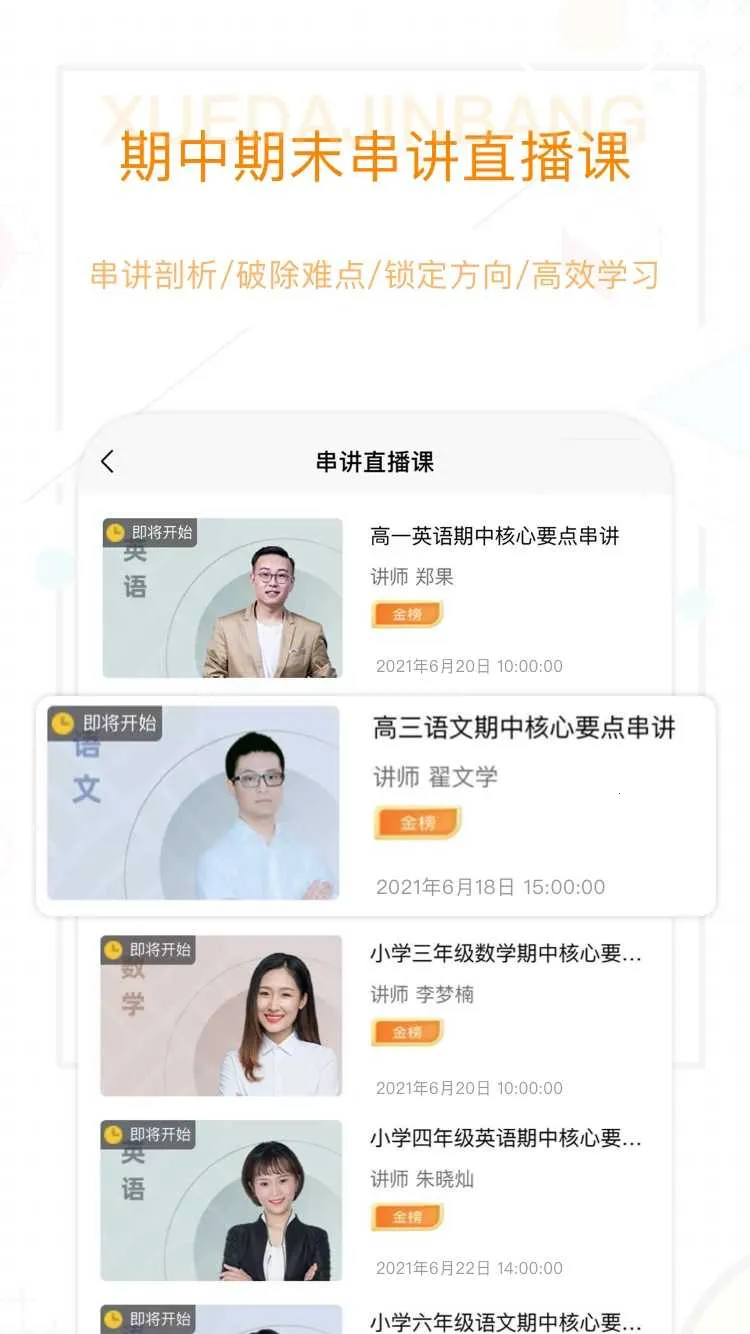This screenshot has height=1334, width=750.
Task: Click the 串讲直播课 page title
Action: pos(375,462)
